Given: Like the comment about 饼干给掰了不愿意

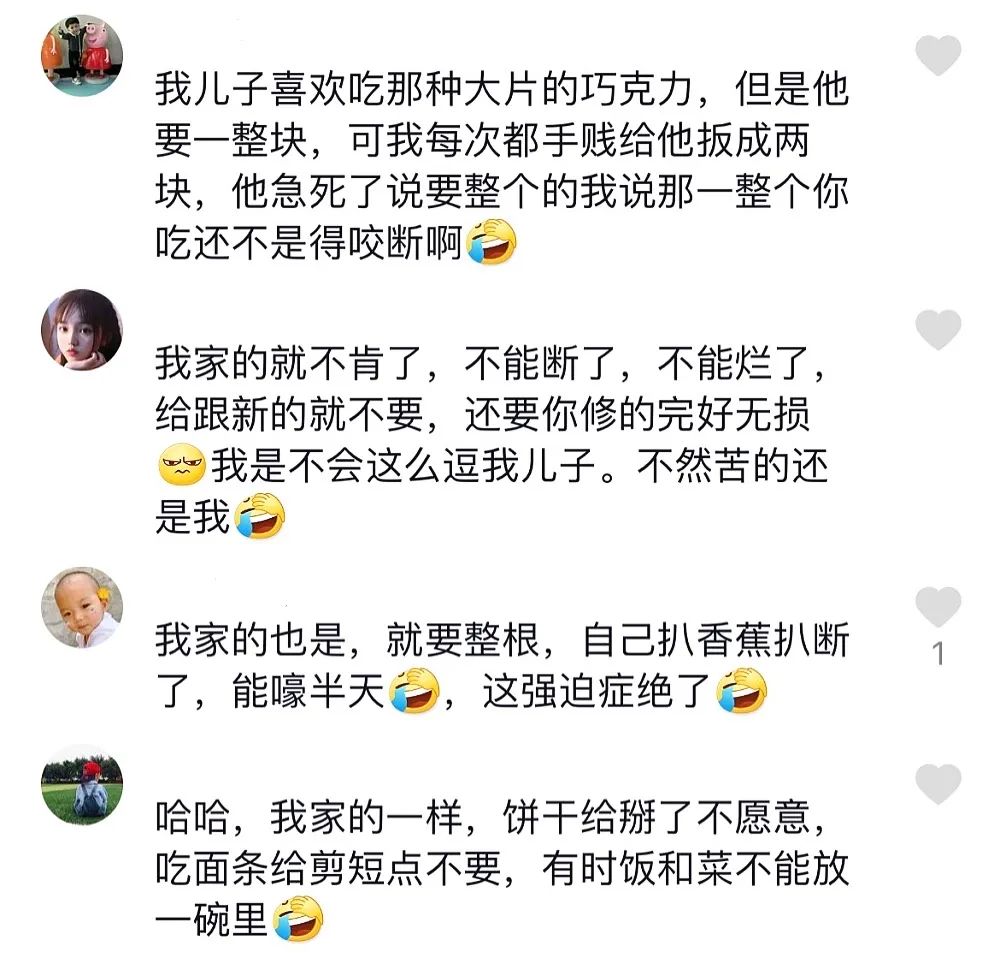Looking at the screenshot, I should (938, 784).
